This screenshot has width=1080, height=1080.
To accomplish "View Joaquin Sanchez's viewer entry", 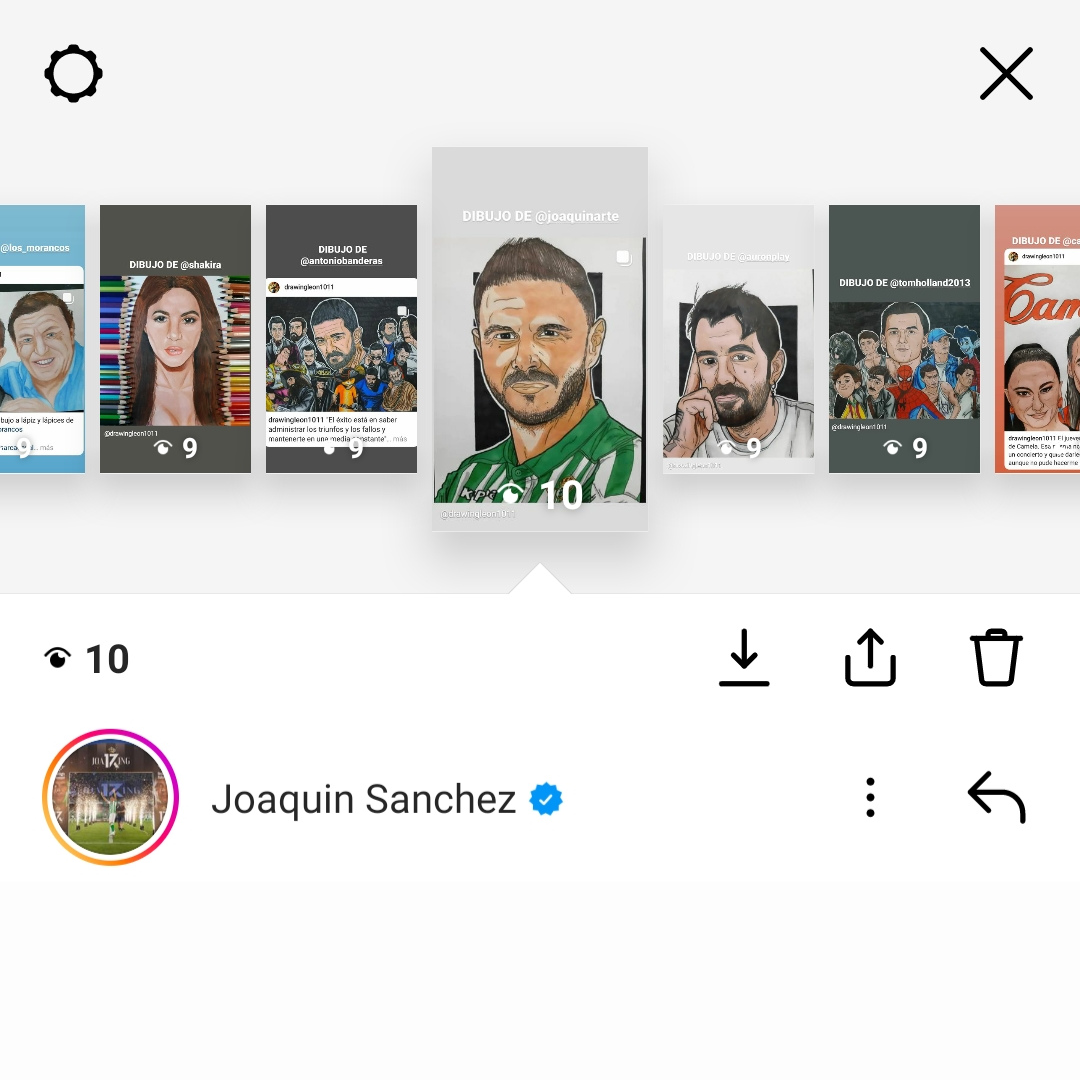I will 364,799.
